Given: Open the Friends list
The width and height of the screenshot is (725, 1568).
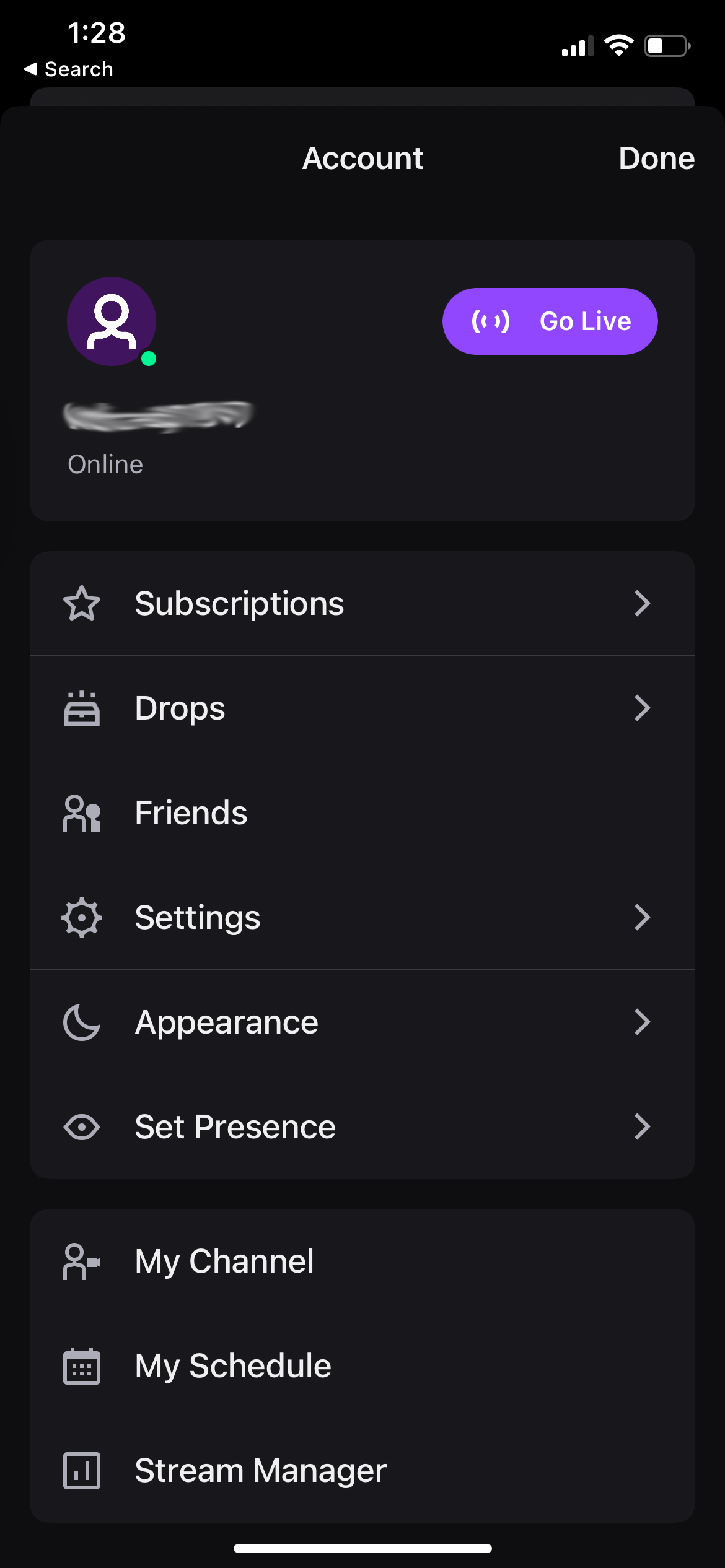Looking at the screenshot, I should tap(362, 813).
